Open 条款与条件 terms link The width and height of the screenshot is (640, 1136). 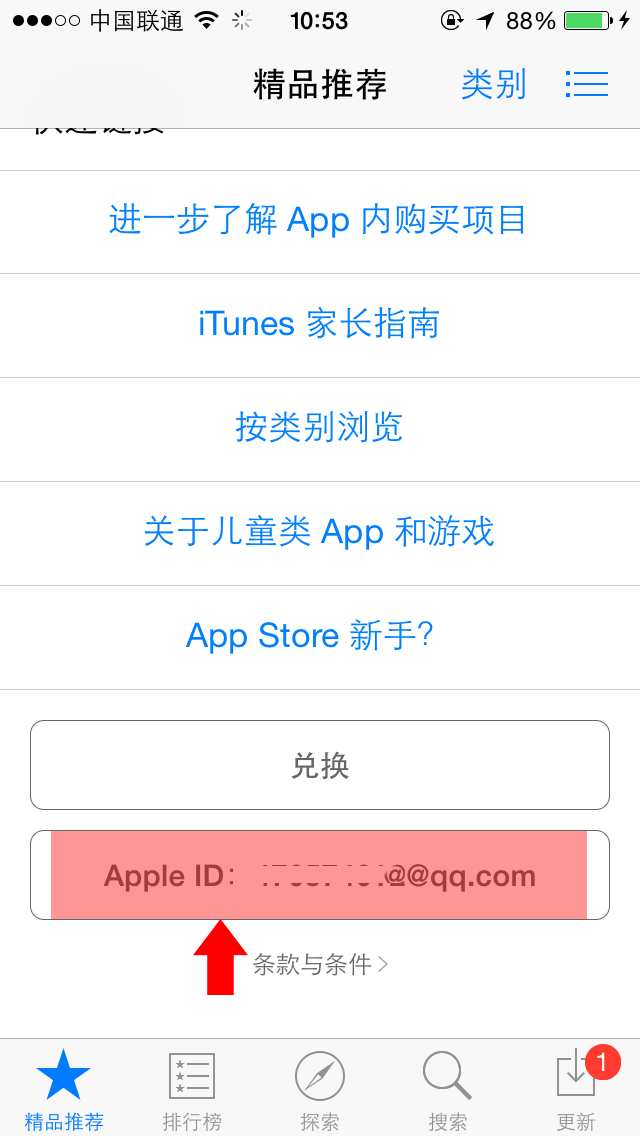[x=320, y=964]
